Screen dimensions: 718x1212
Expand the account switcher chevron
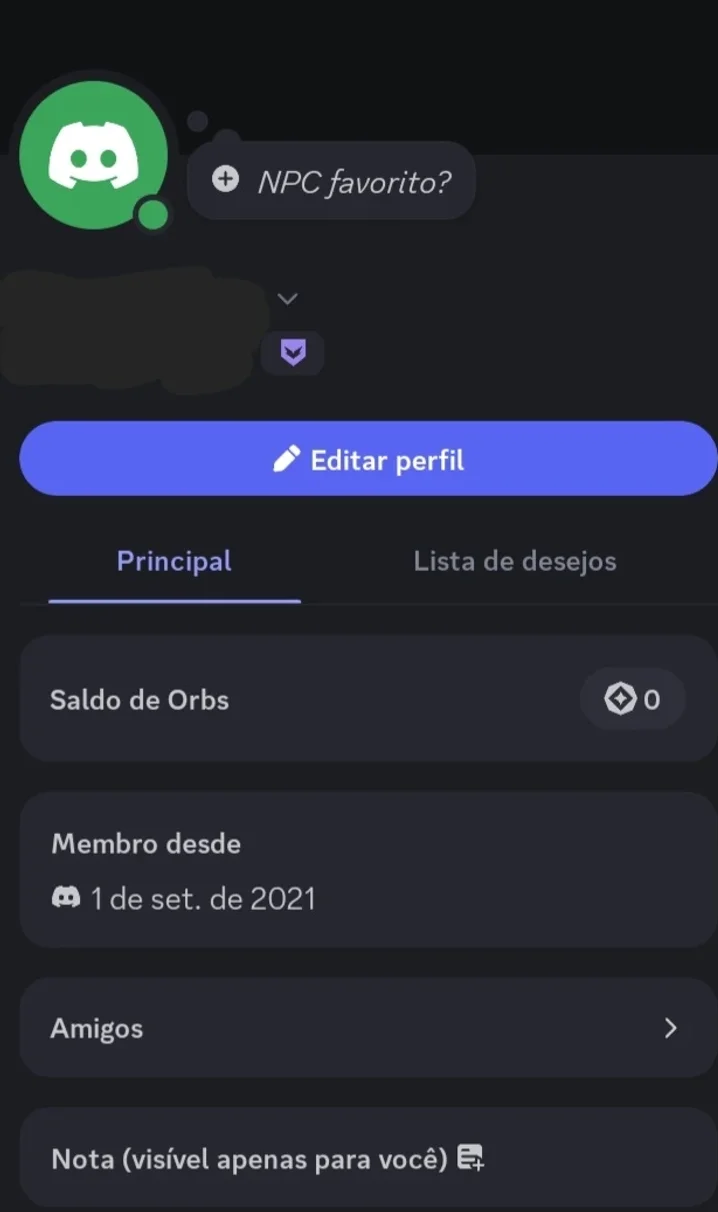click(288, 298)
